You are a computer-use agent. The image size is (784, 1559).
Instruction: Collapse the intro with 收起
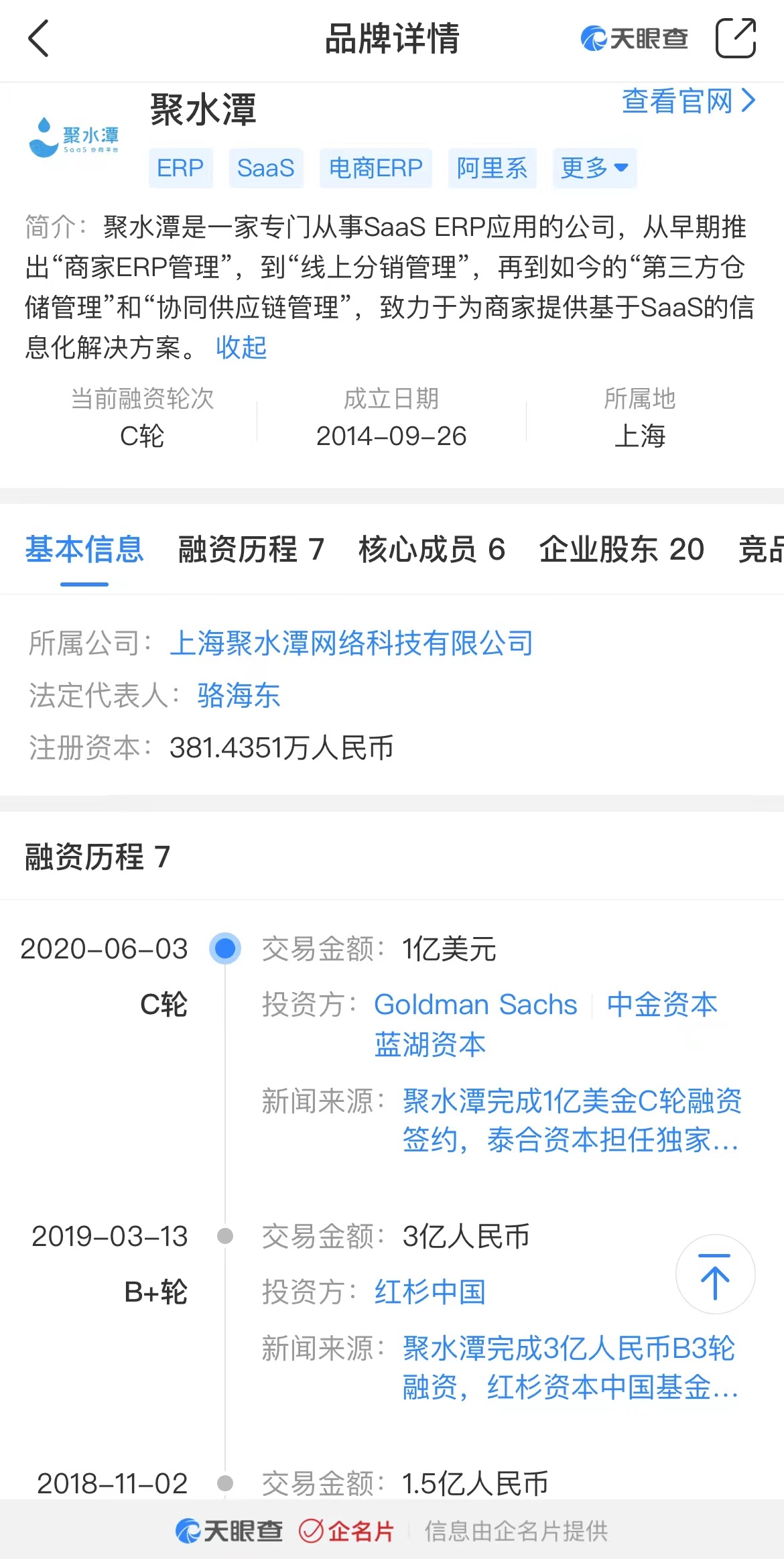point(241,347)
